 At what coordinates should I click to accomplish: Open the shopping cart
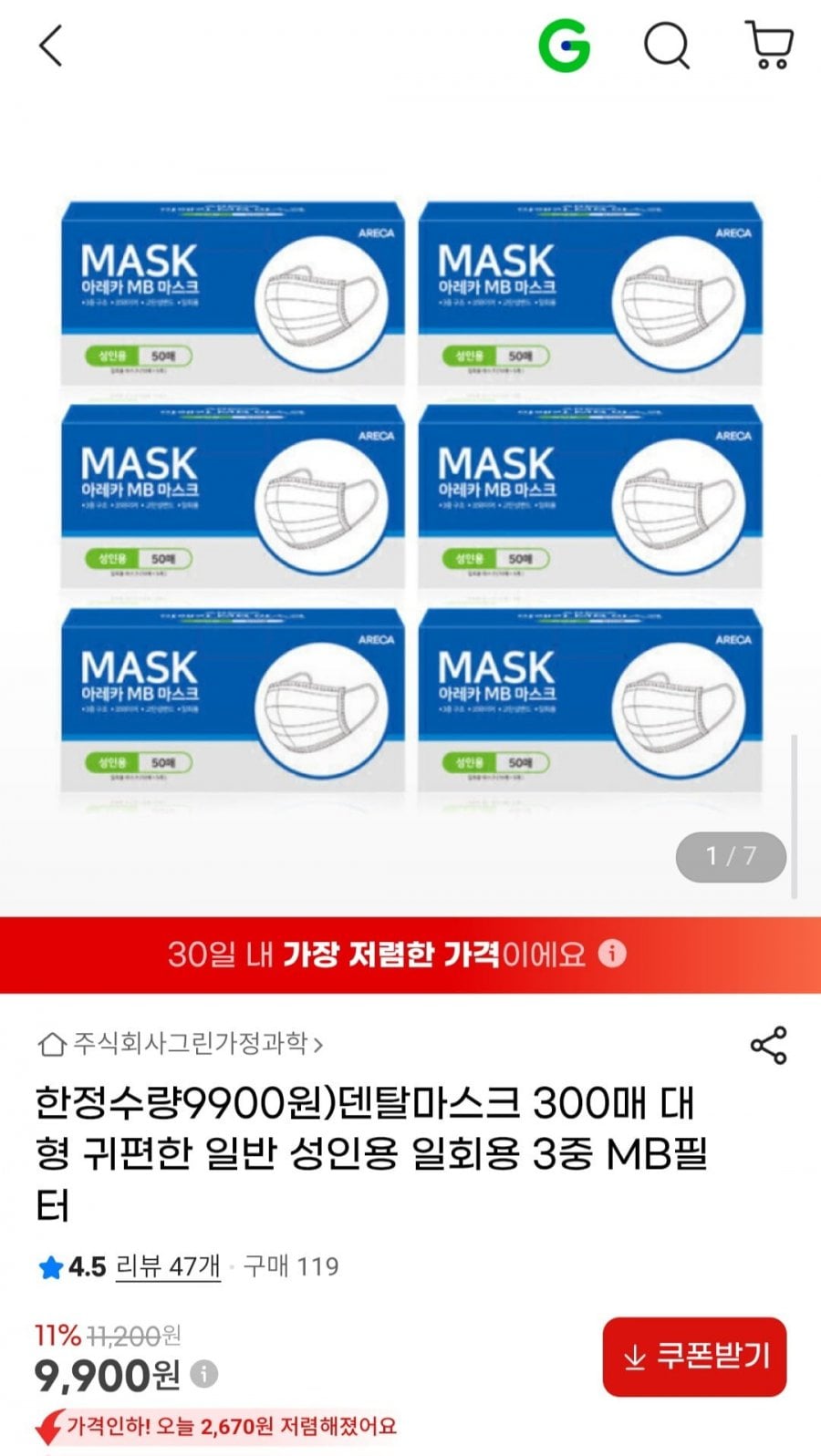point(770,46)
